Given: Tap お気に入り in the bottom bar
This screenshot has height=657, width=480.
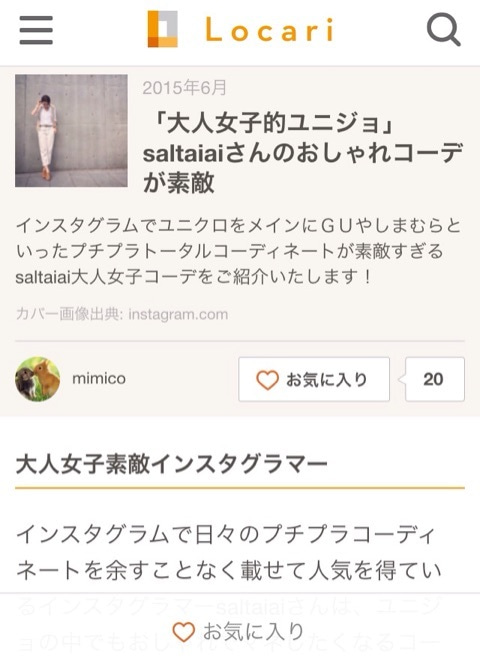Looking at the screenshot, I should (239, 631).
